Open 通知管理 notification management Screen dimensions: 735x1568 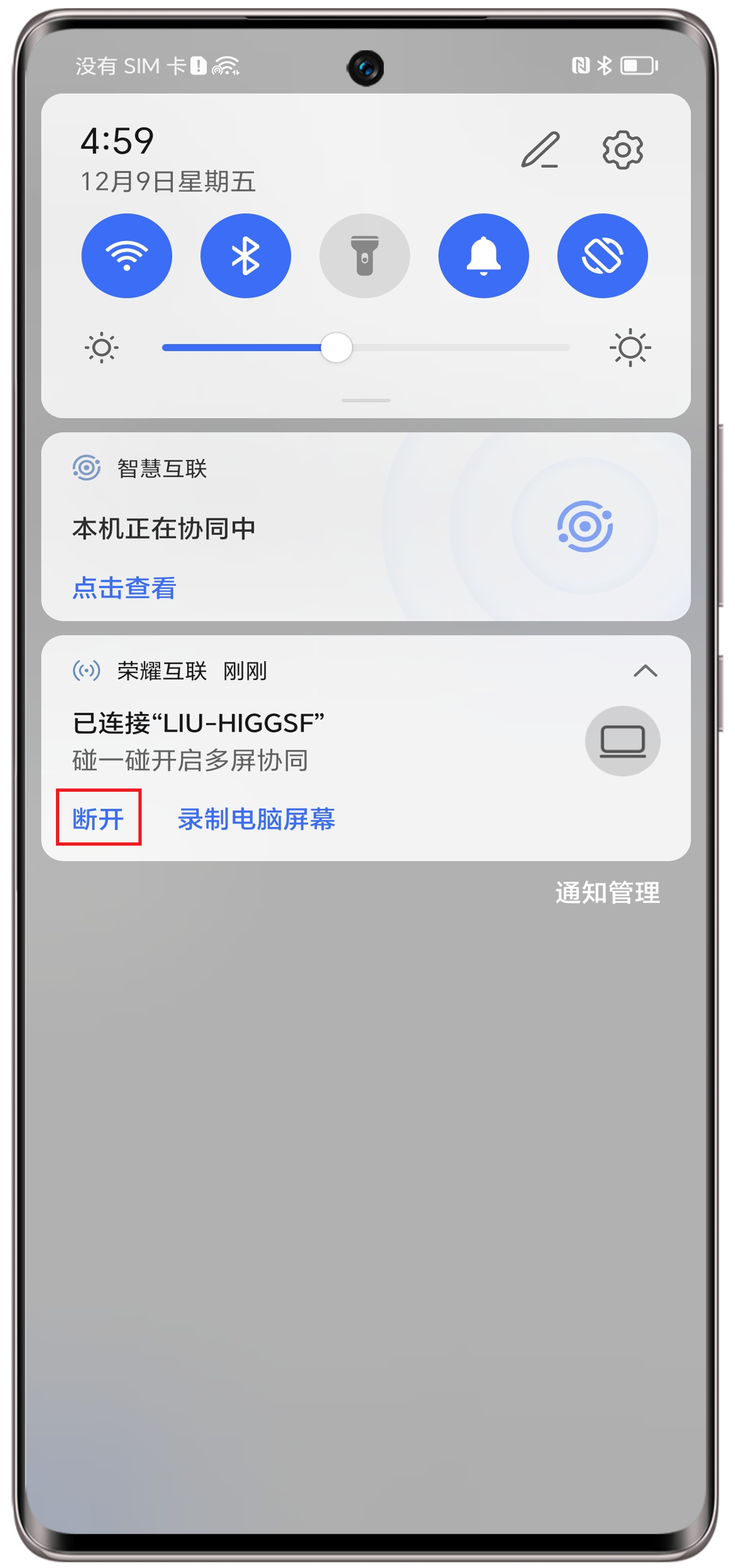click(x=607, y=893)
